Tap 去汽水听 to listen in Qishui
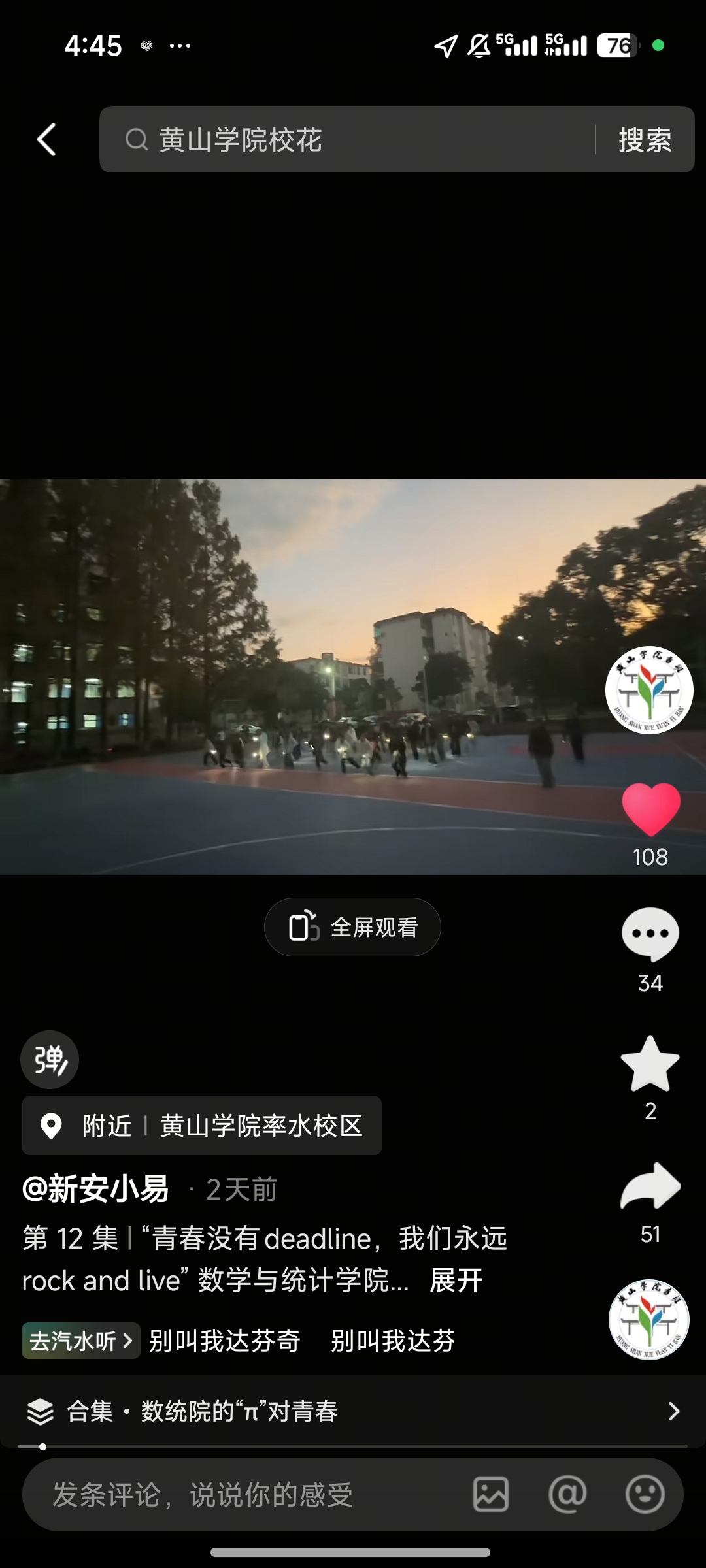This screenshot has width=706, height=1568. 81,1341
